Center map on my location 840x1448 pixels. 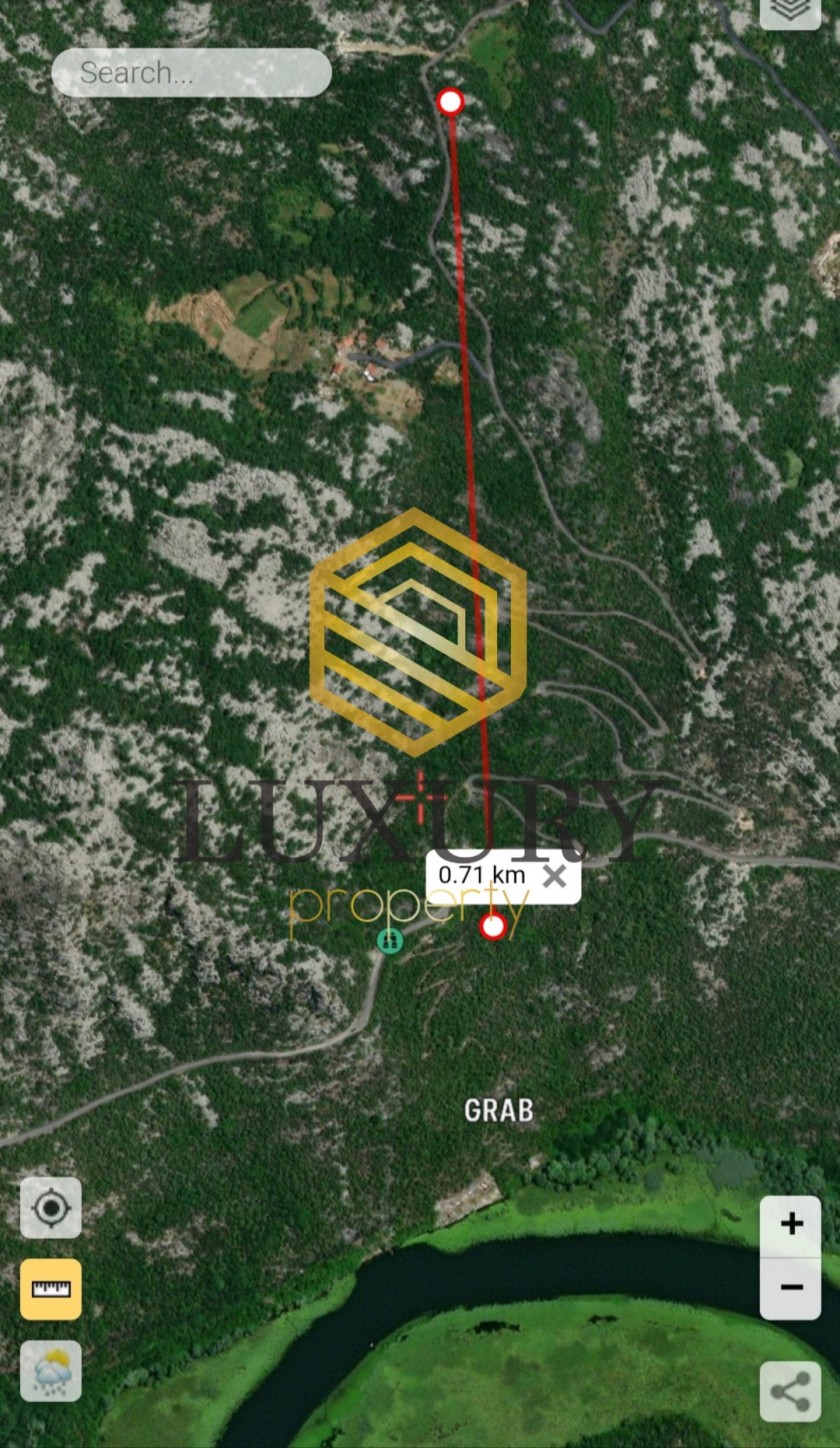tap(51, 1208)
